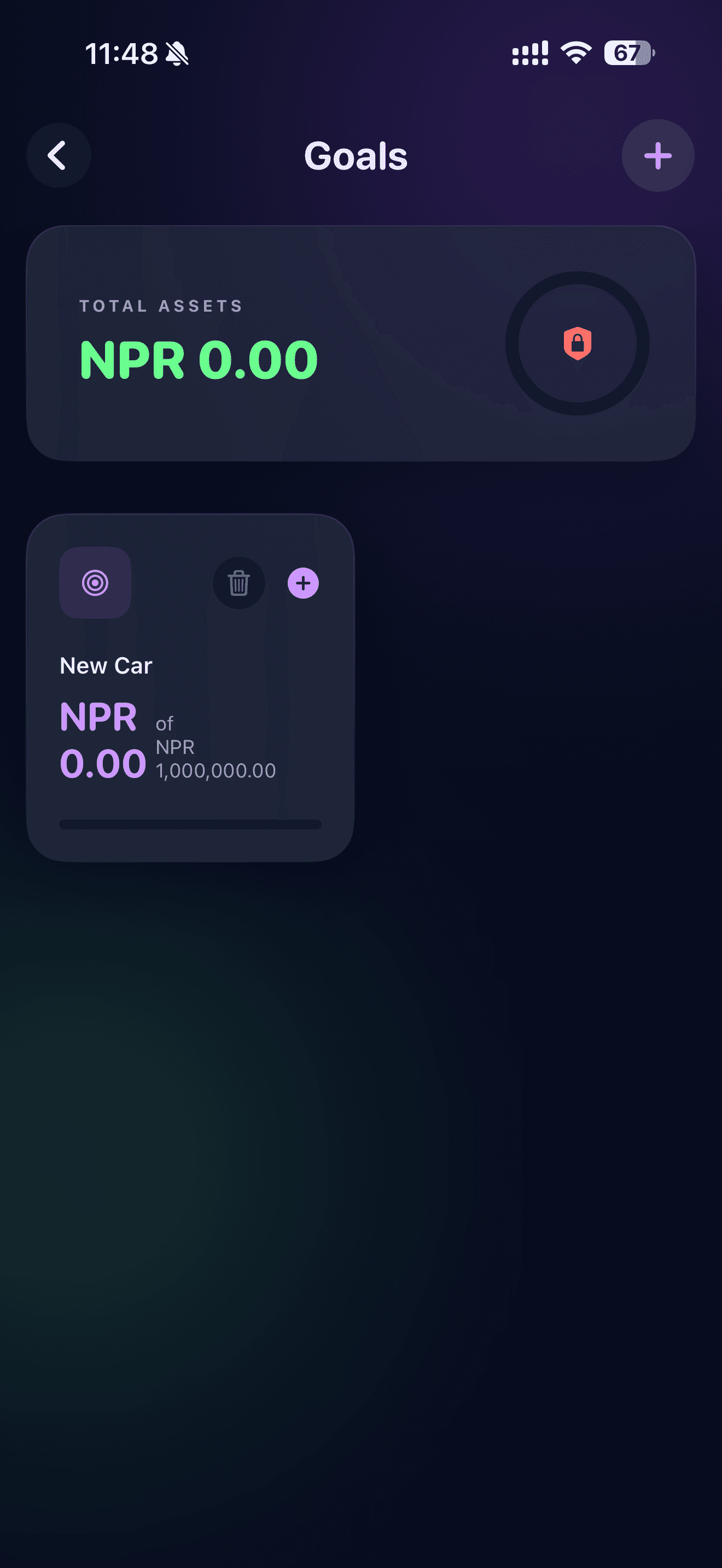Go back from the Goals screen
The width and height of the screenshot is (722, 1568).
click(58, 156)
